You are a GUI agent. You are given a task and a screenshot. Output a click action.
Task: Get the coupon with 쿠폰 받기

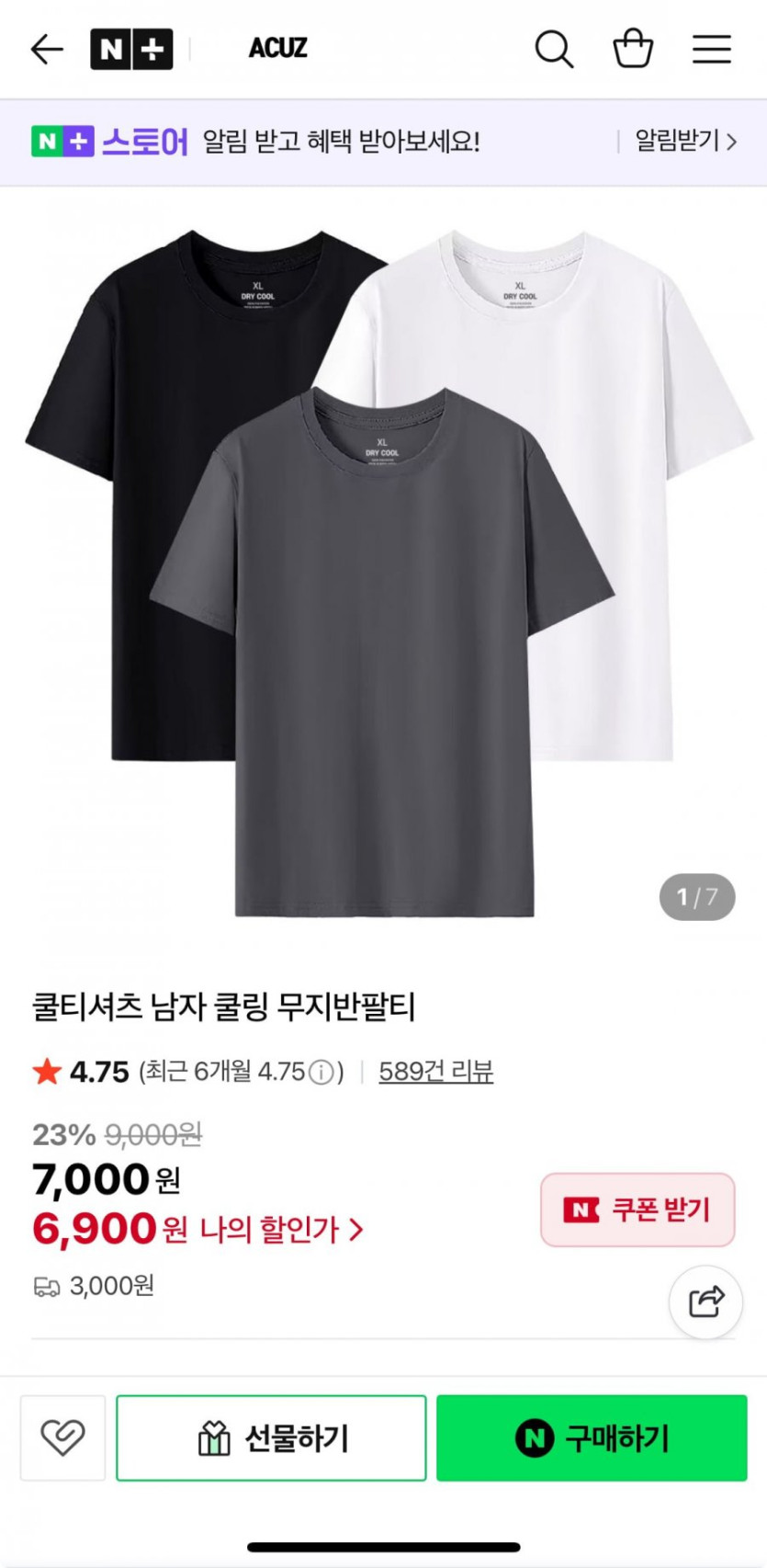coord(637,1210)
